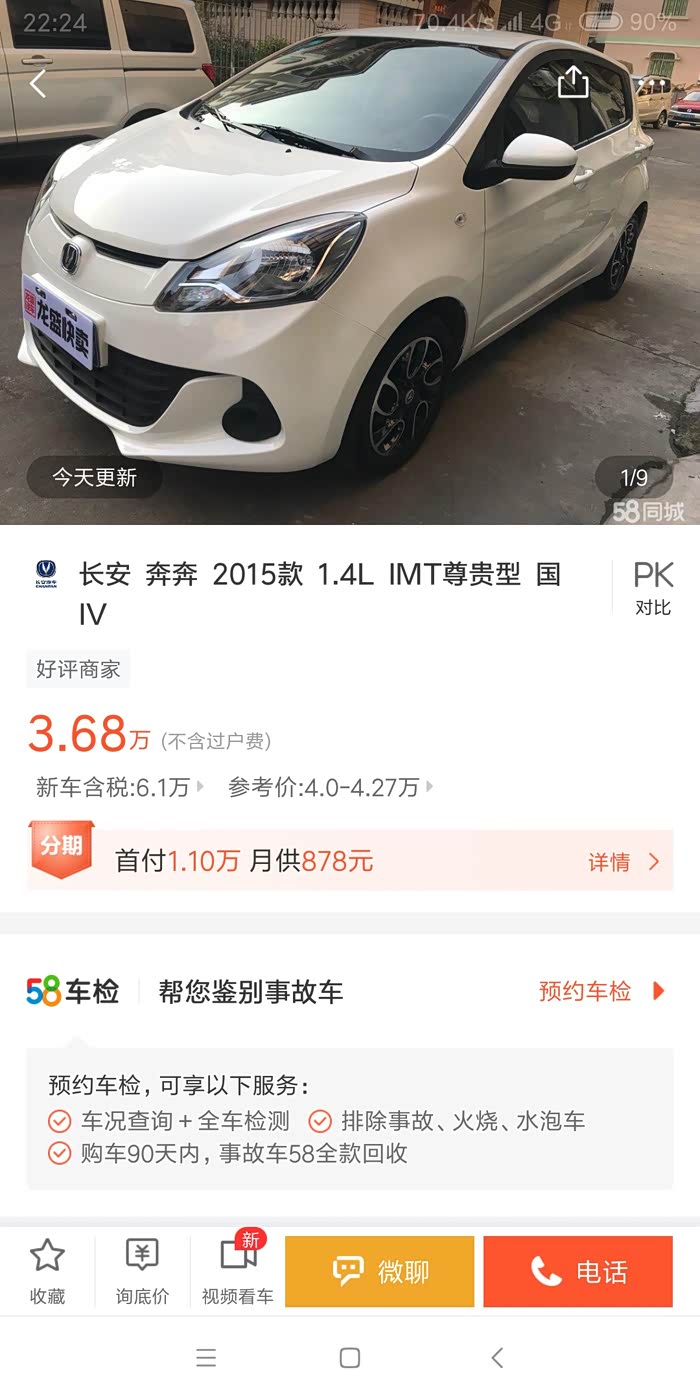Ask for lowest price via 询底价
This screenshot has height=1400, width=700.
pyautogui.click(x=142, y=1272)
